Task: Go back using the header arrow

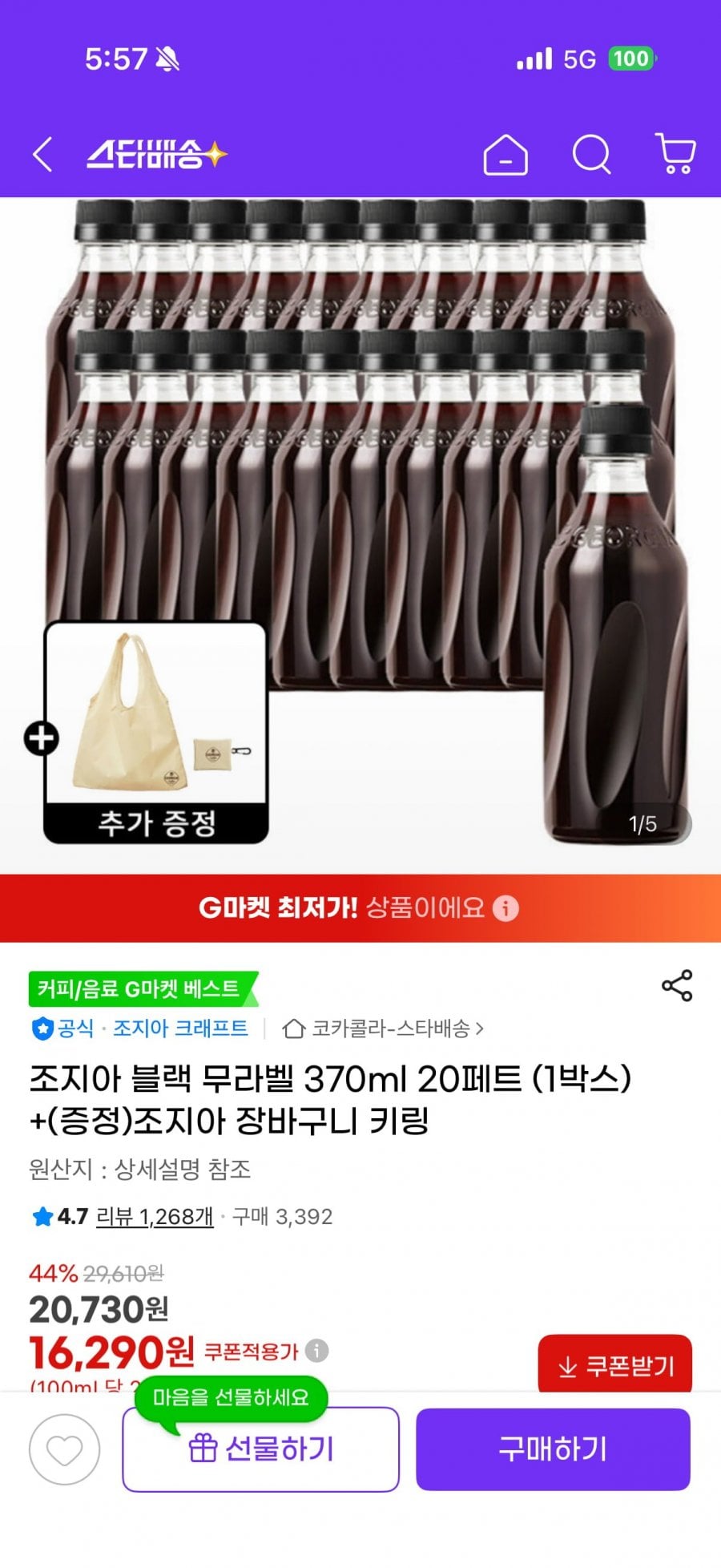Action: click(x=43, y=154)
